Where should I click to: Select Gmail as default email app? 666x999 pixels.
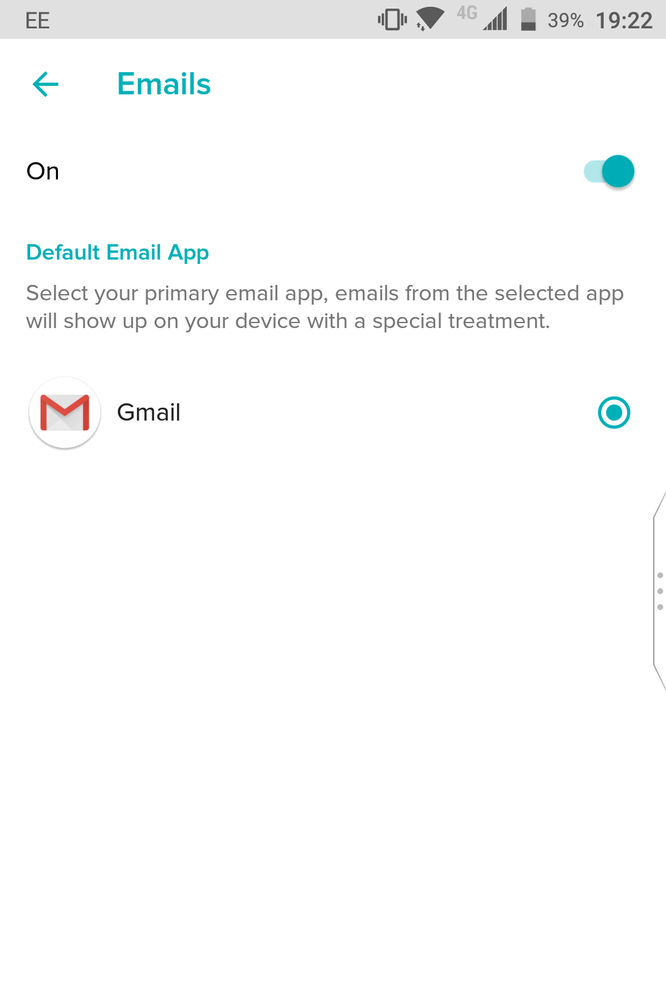(x=613, y=412)
